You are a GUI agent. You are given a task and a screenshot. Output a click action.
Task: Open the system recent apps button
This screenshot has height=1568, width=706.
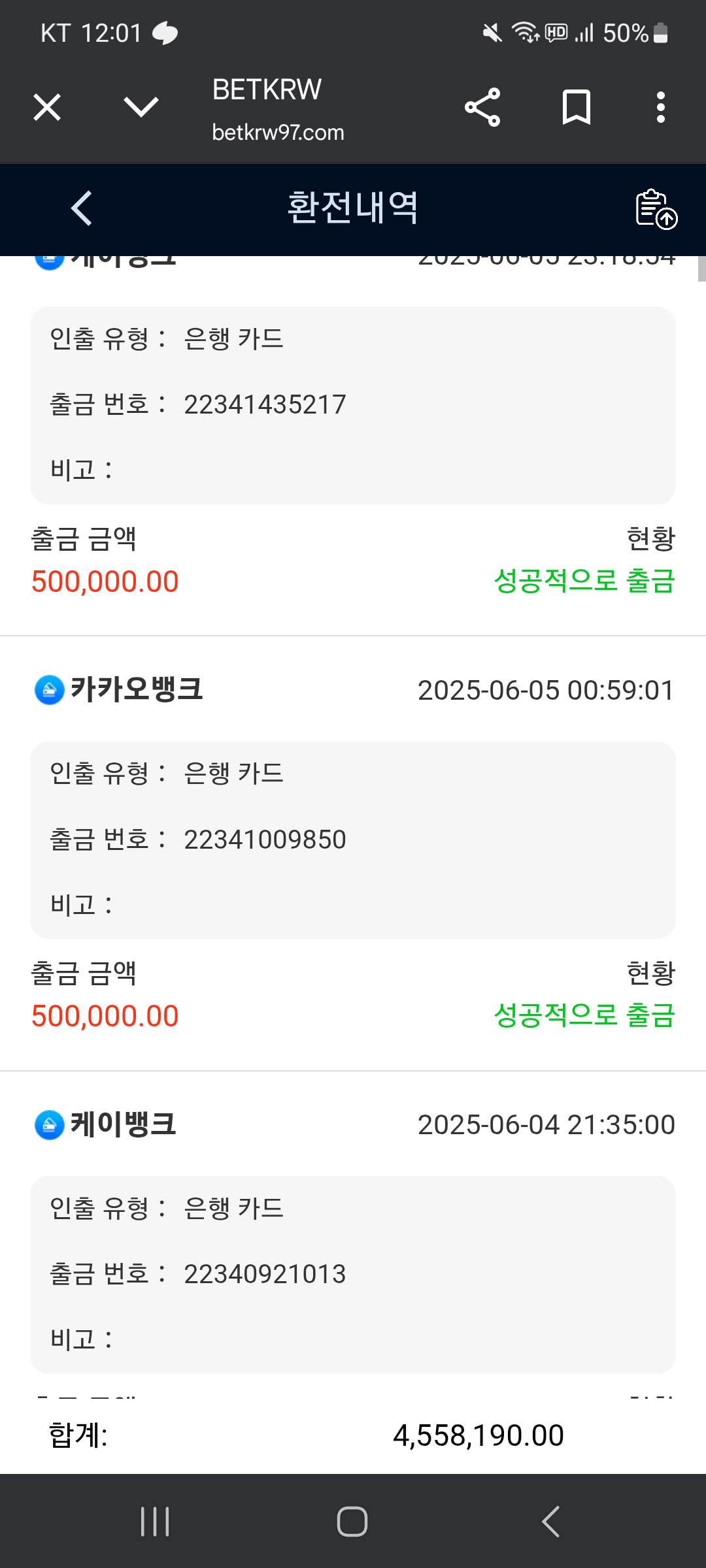(x=155, y=1522)
